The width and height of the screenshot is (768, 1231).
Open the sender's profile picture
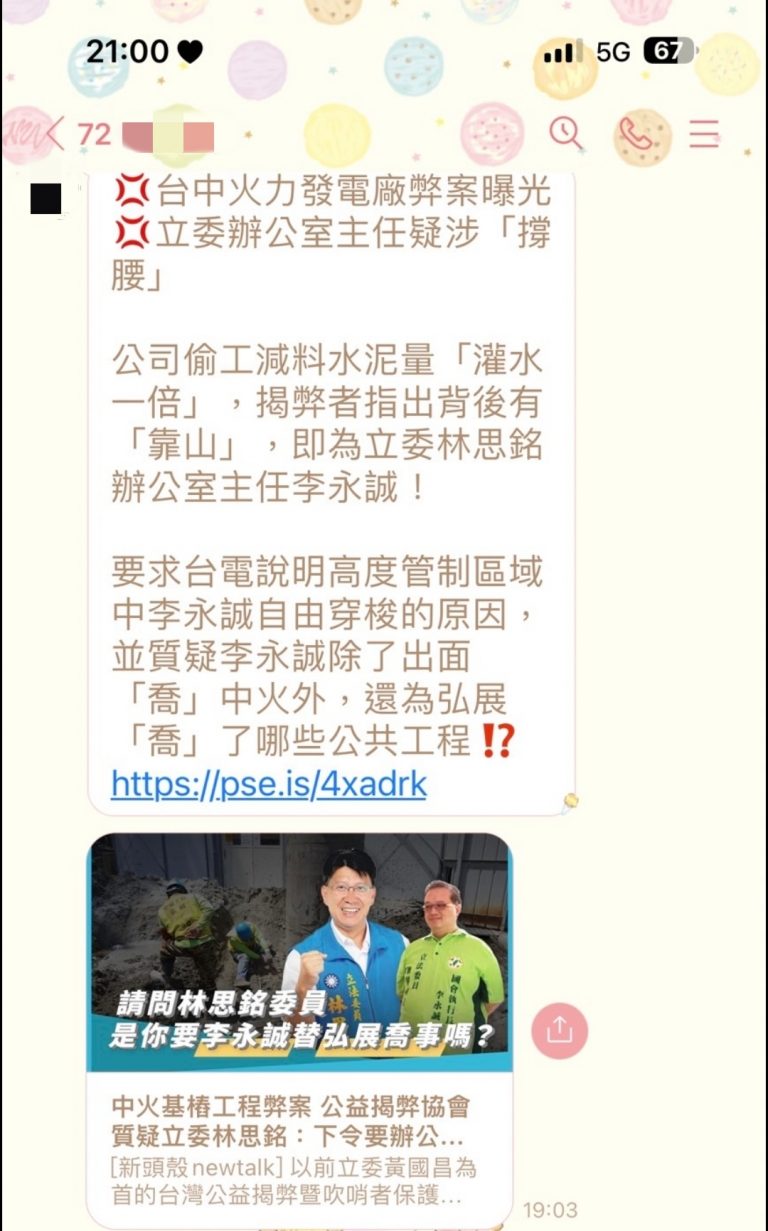point(46,199)
